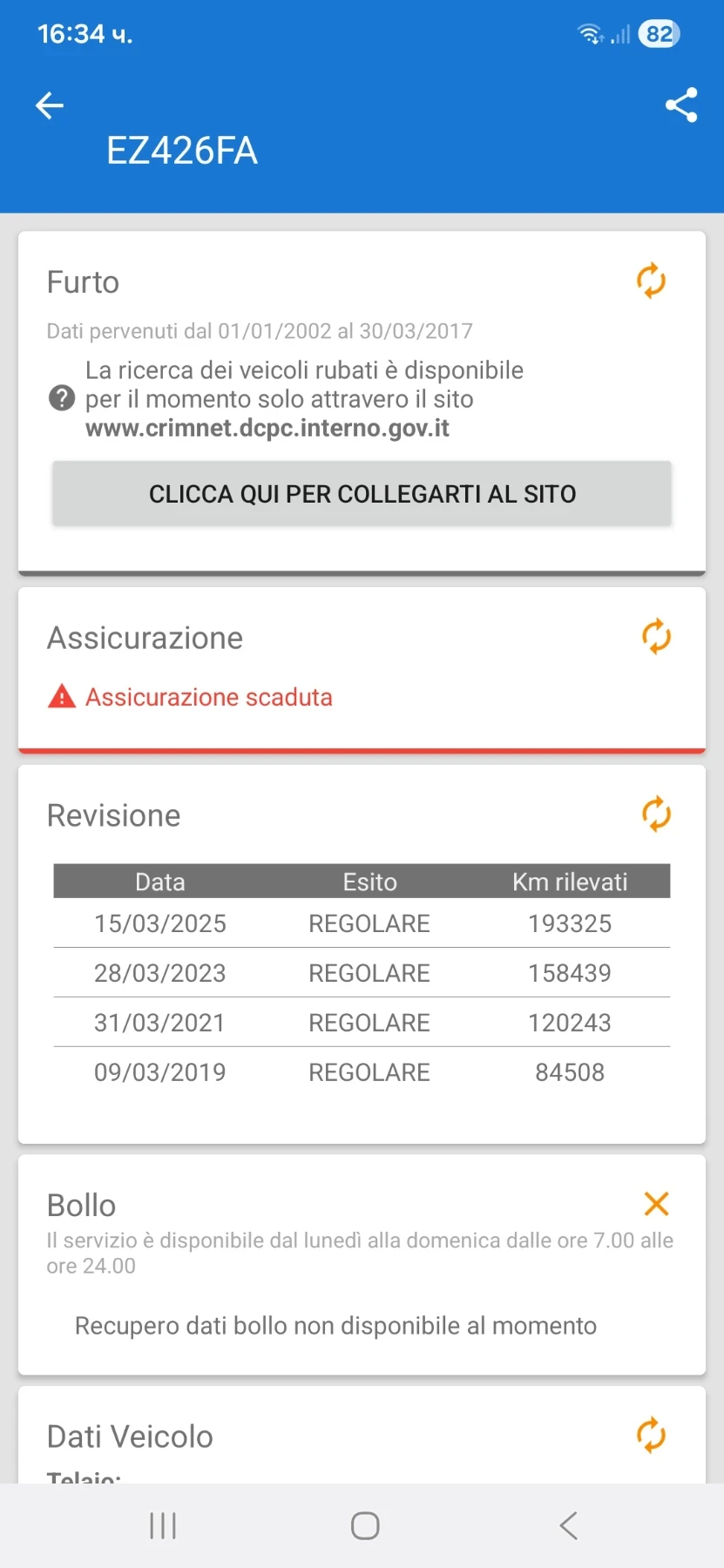The height and width of the screenshot is (1568, 724).
Task: Tap the battery level indicator
Action: (x=660, y=33)
